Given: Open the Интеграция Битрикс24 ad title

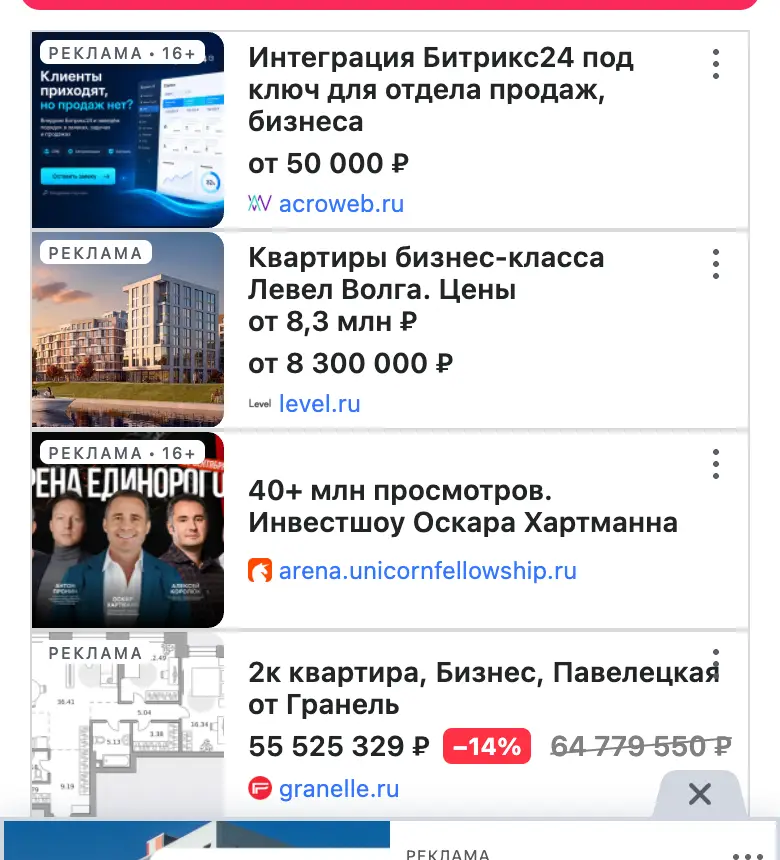Looking at the screenshot, I should click(440, 89).
